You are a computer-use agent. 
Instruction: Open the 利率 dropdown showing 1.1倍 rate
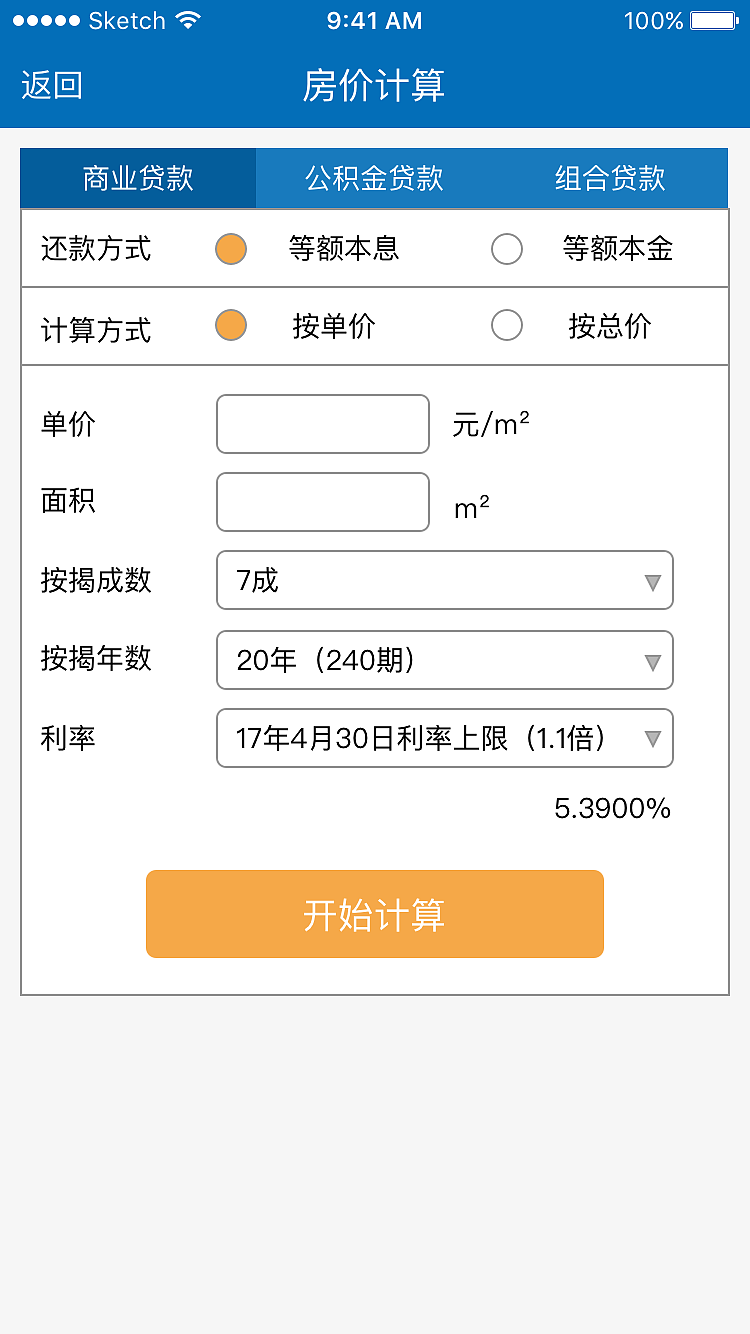click(x=444, y=738)
